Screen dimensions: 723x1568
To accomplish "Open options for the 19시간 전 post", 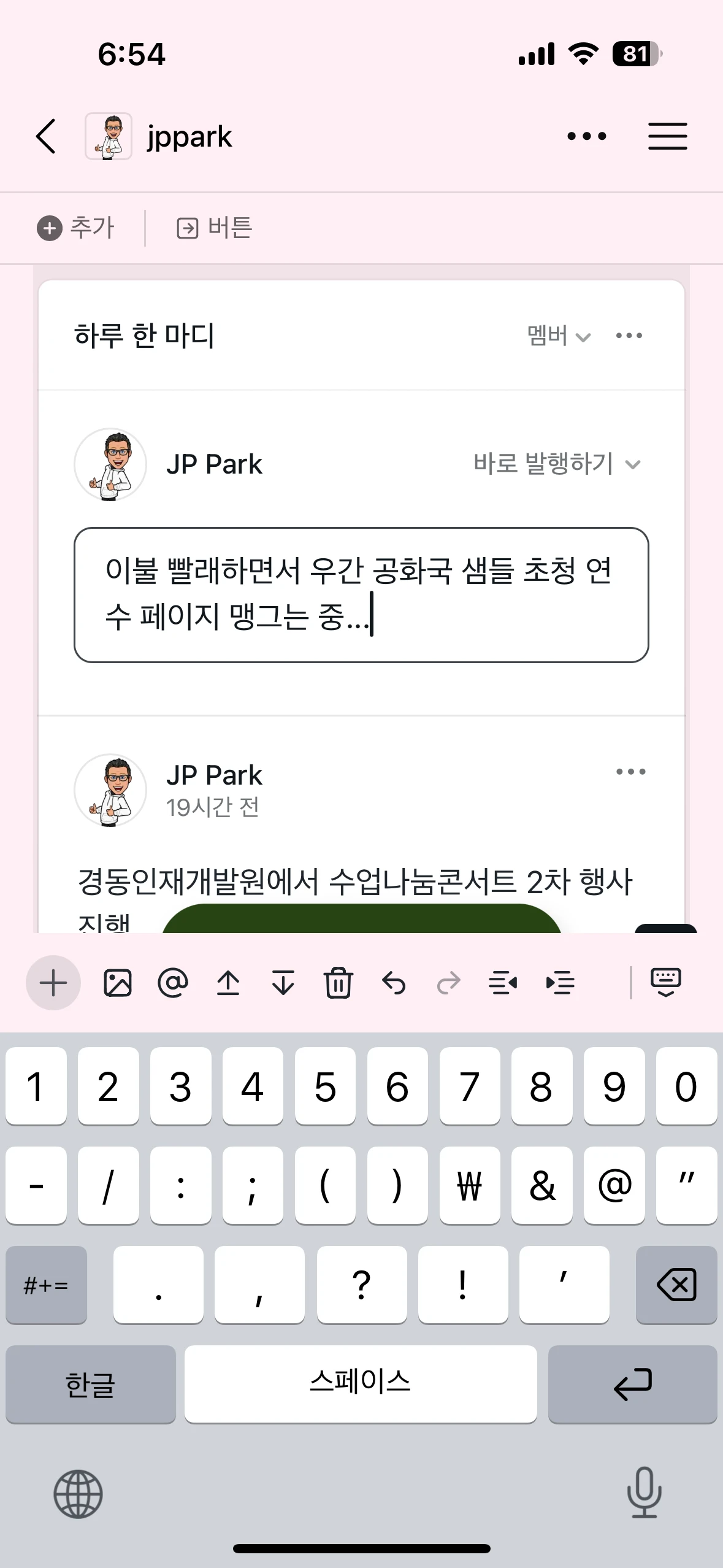I will pyautogui.click(x=630, y=772).
